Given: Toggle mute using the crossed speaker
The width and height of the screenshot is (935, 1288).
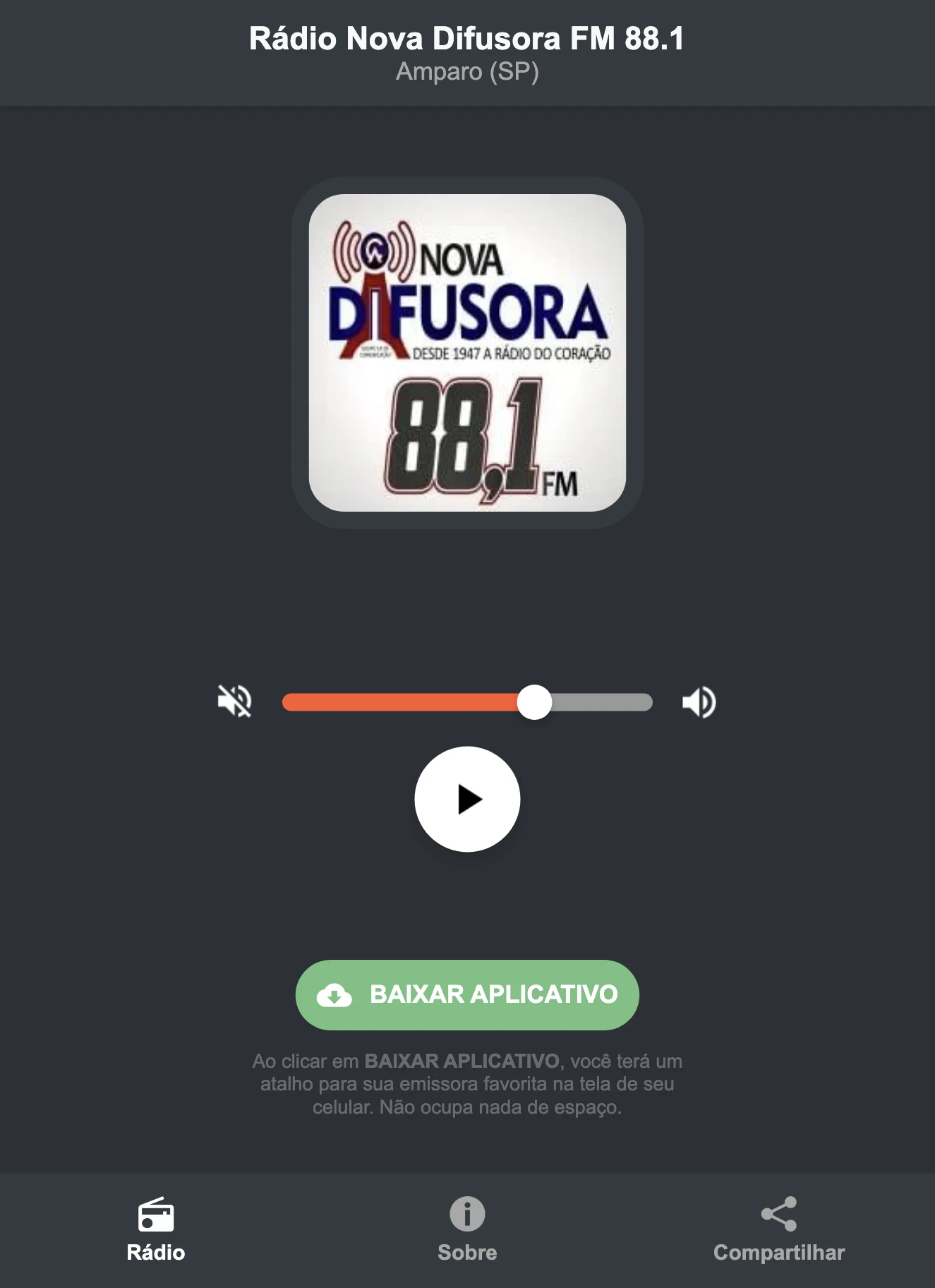Looking at the screenshot, I should pos(236,702).
